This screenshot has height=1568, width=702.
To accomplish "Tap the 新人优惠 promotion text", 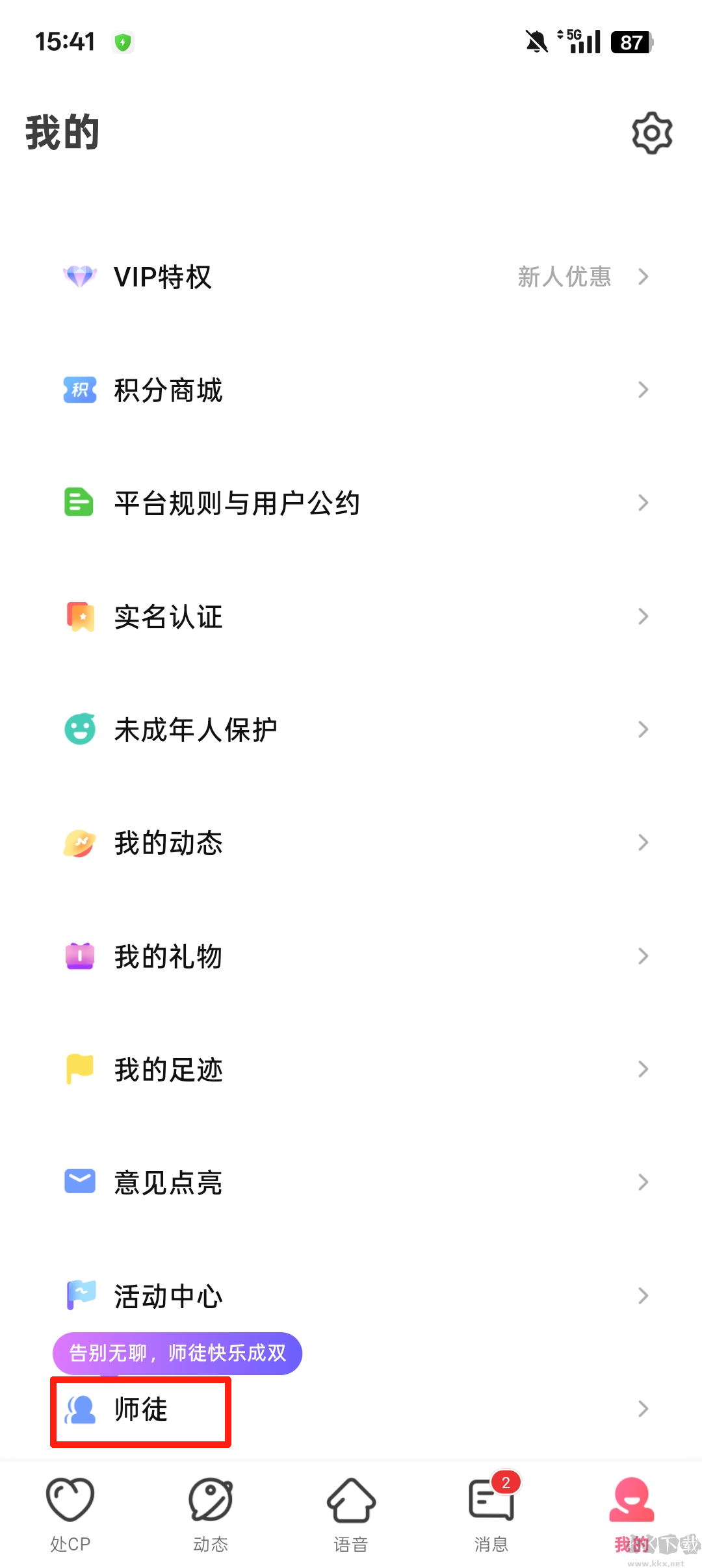I will point(565,277).
